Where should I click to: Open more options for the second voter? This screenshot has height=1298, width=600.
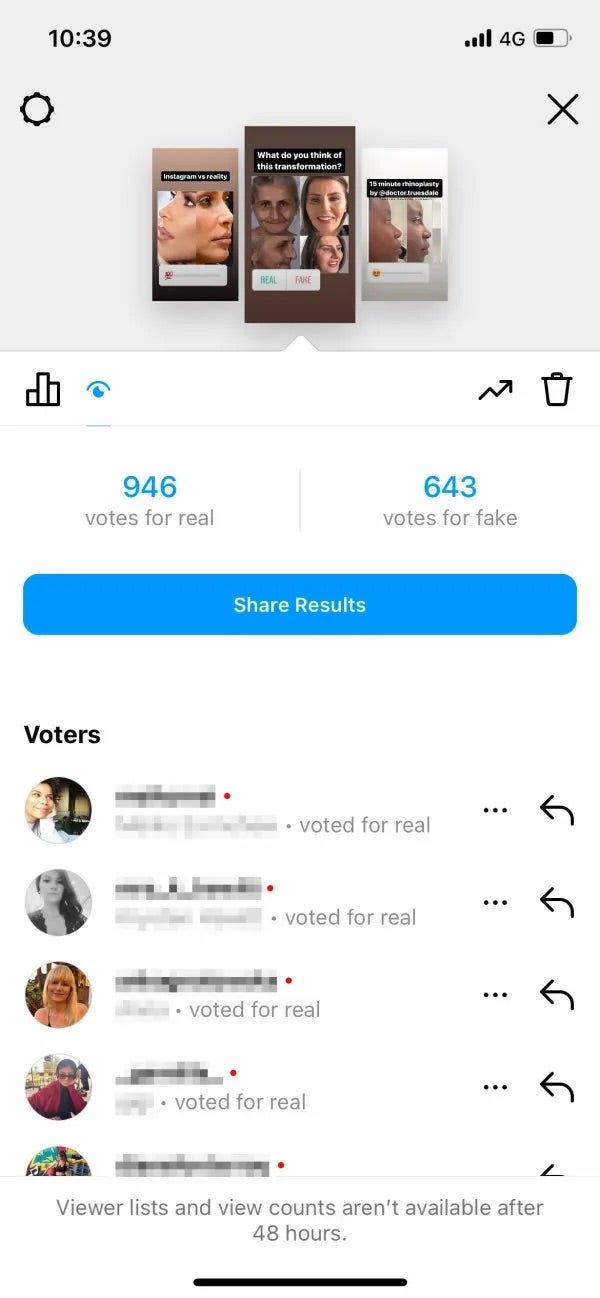(x=494, y=902)
